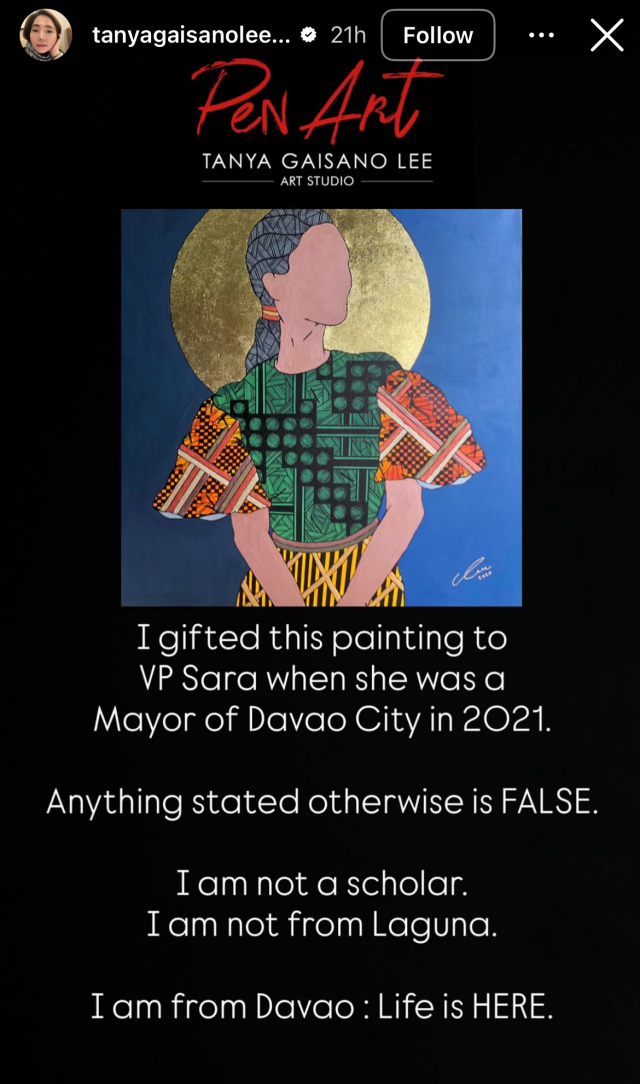The image size is (640, 1084).
Task: Tap the tanyagaisanolee username
Action: (191, 35)
